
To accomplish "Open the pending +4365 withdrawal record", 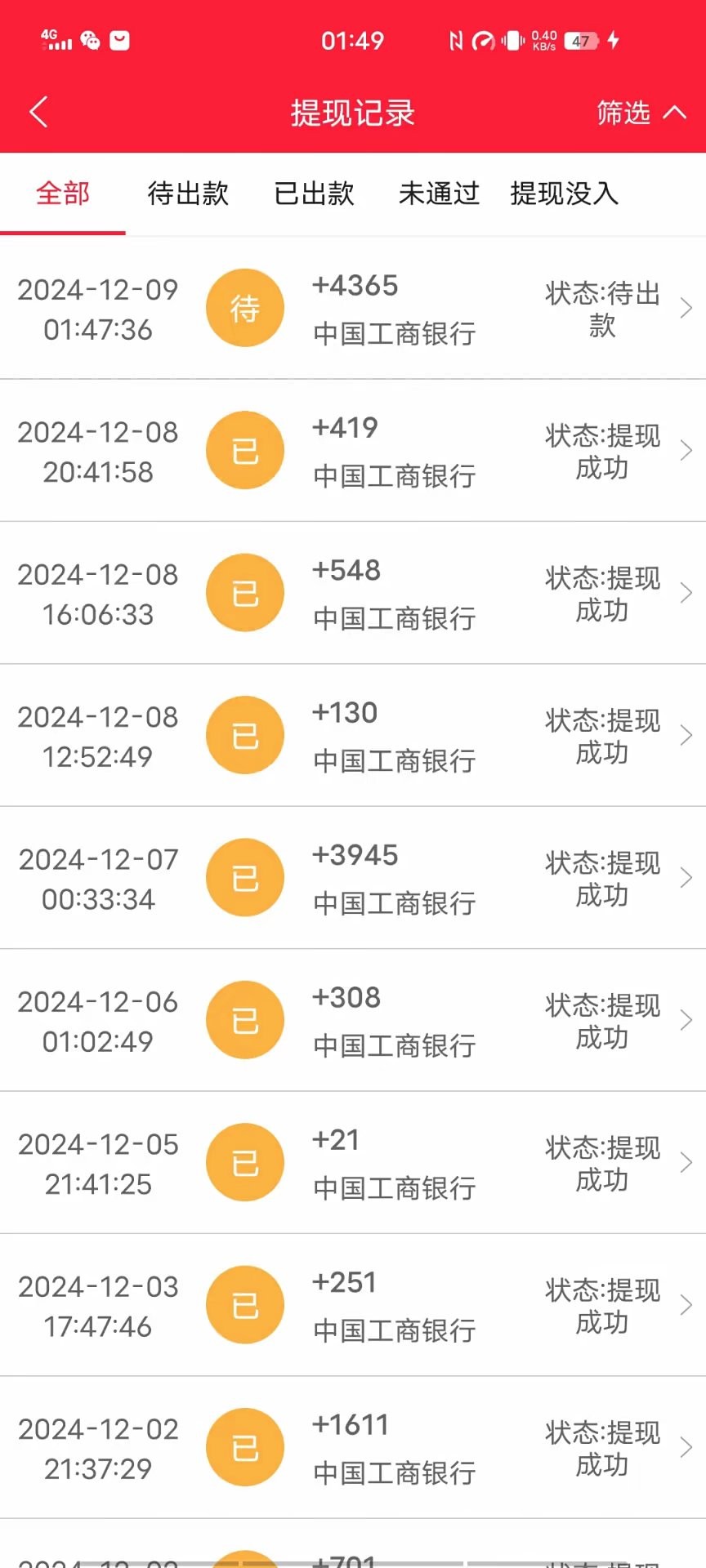I will [x=353, y=309].
